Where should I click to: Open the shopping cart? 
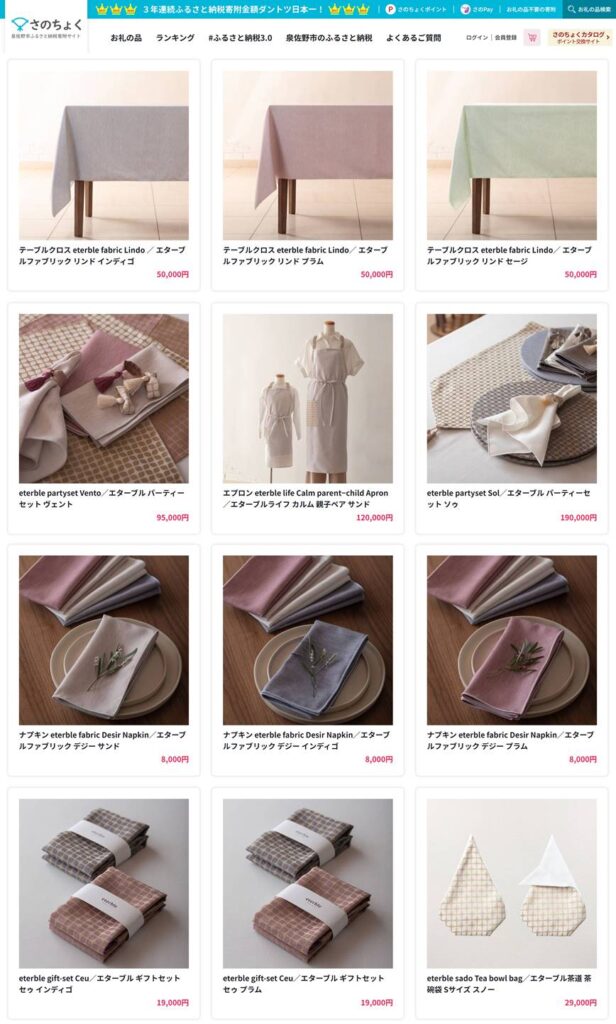point(532,38)
